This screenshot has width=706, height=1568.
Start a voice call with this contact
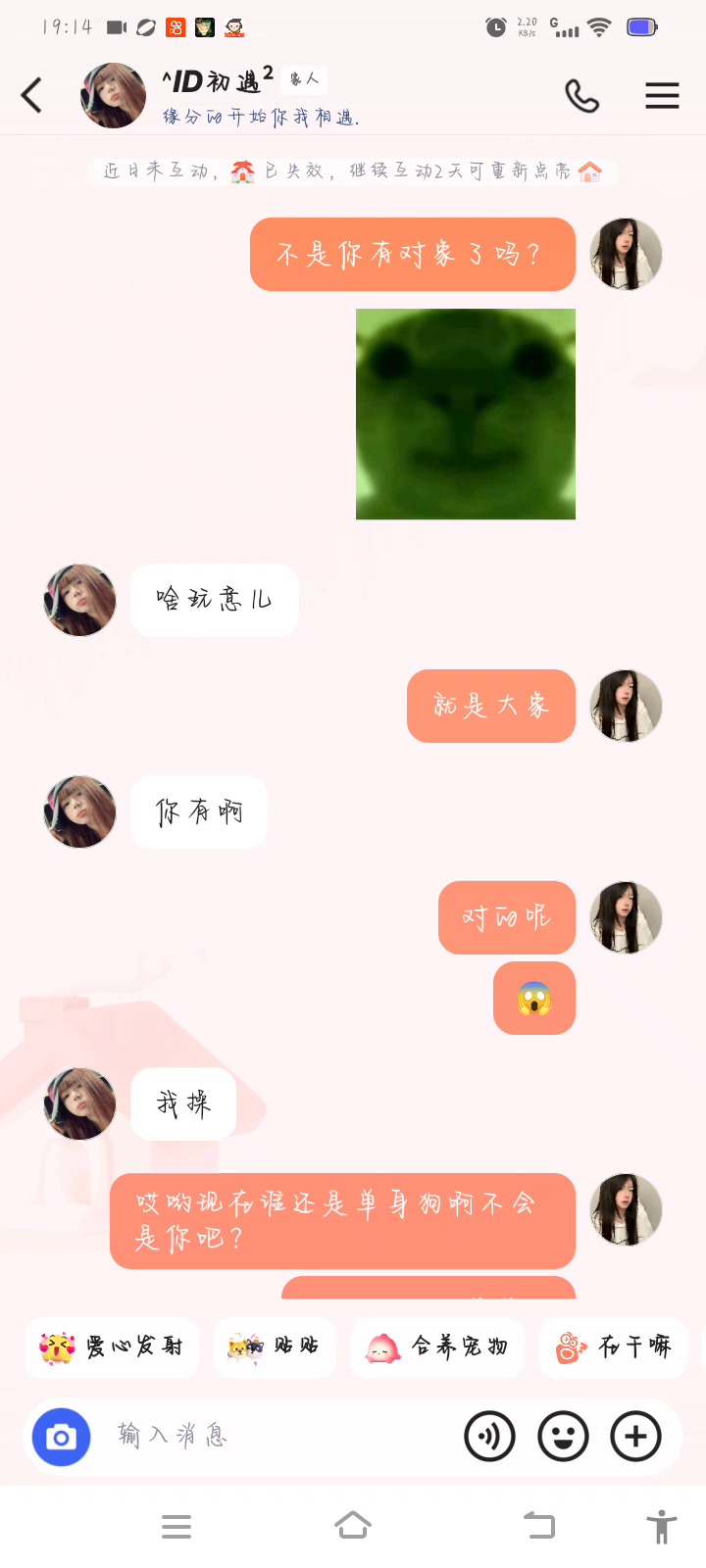click(x=581, y=96)
